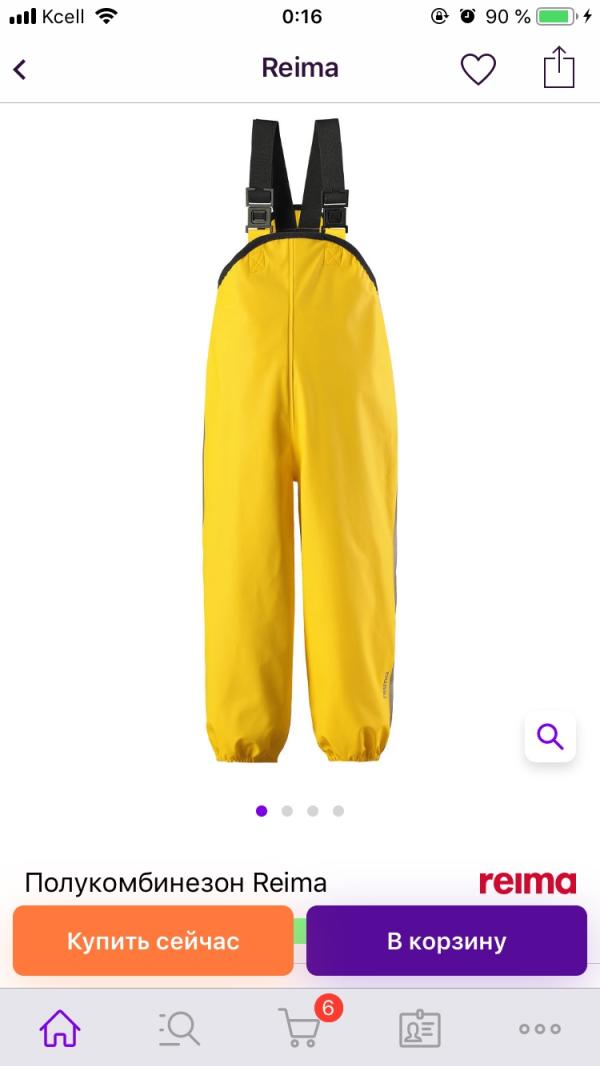Open the home tab

(x=60, y=1027)
